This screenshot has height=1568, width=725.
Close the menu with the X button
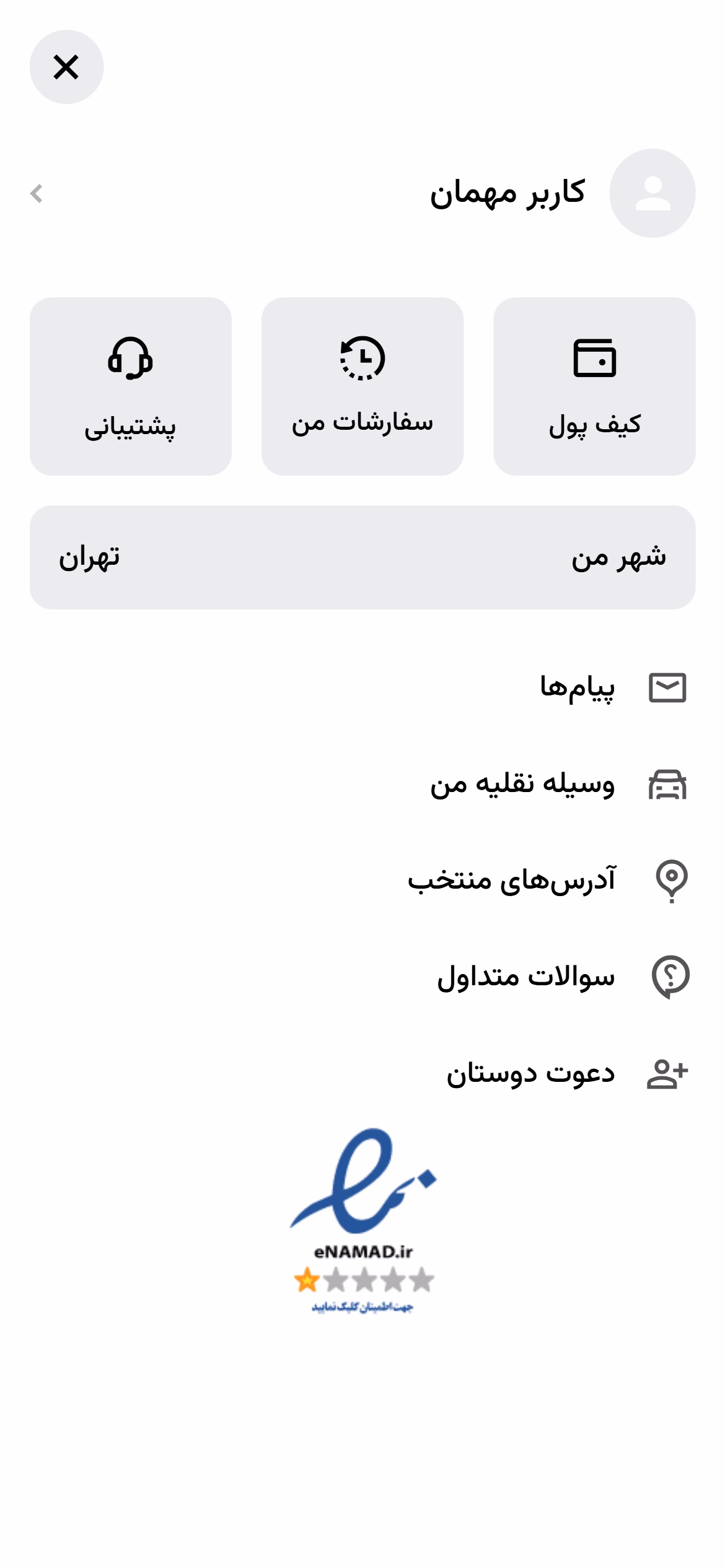[x=66, y=67]
